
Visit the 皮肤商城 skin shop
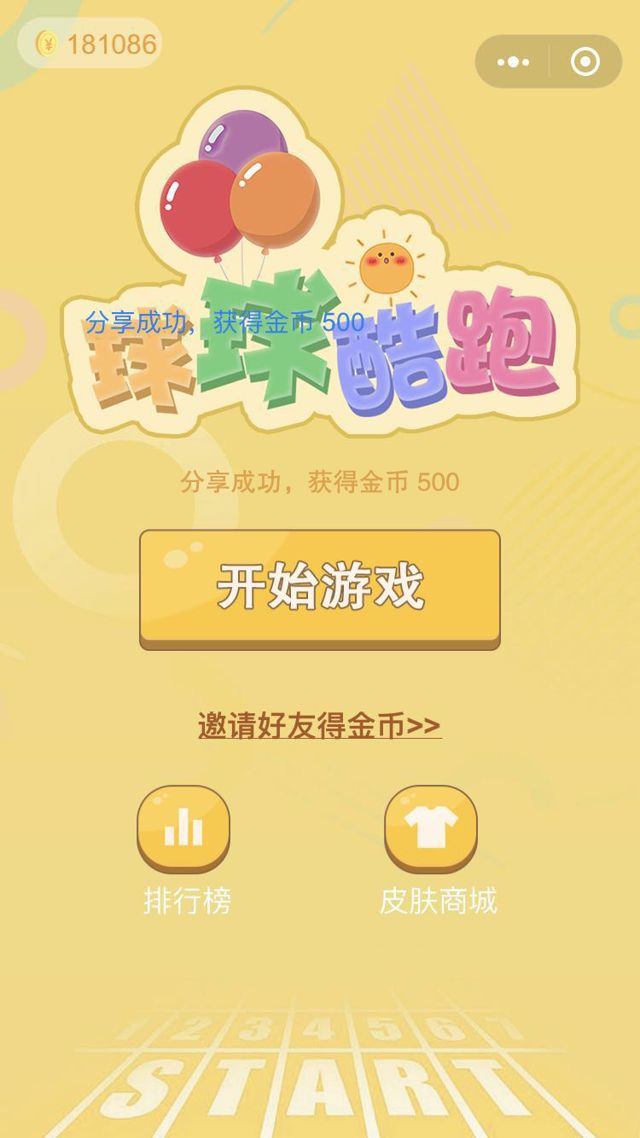pos(431,828)
